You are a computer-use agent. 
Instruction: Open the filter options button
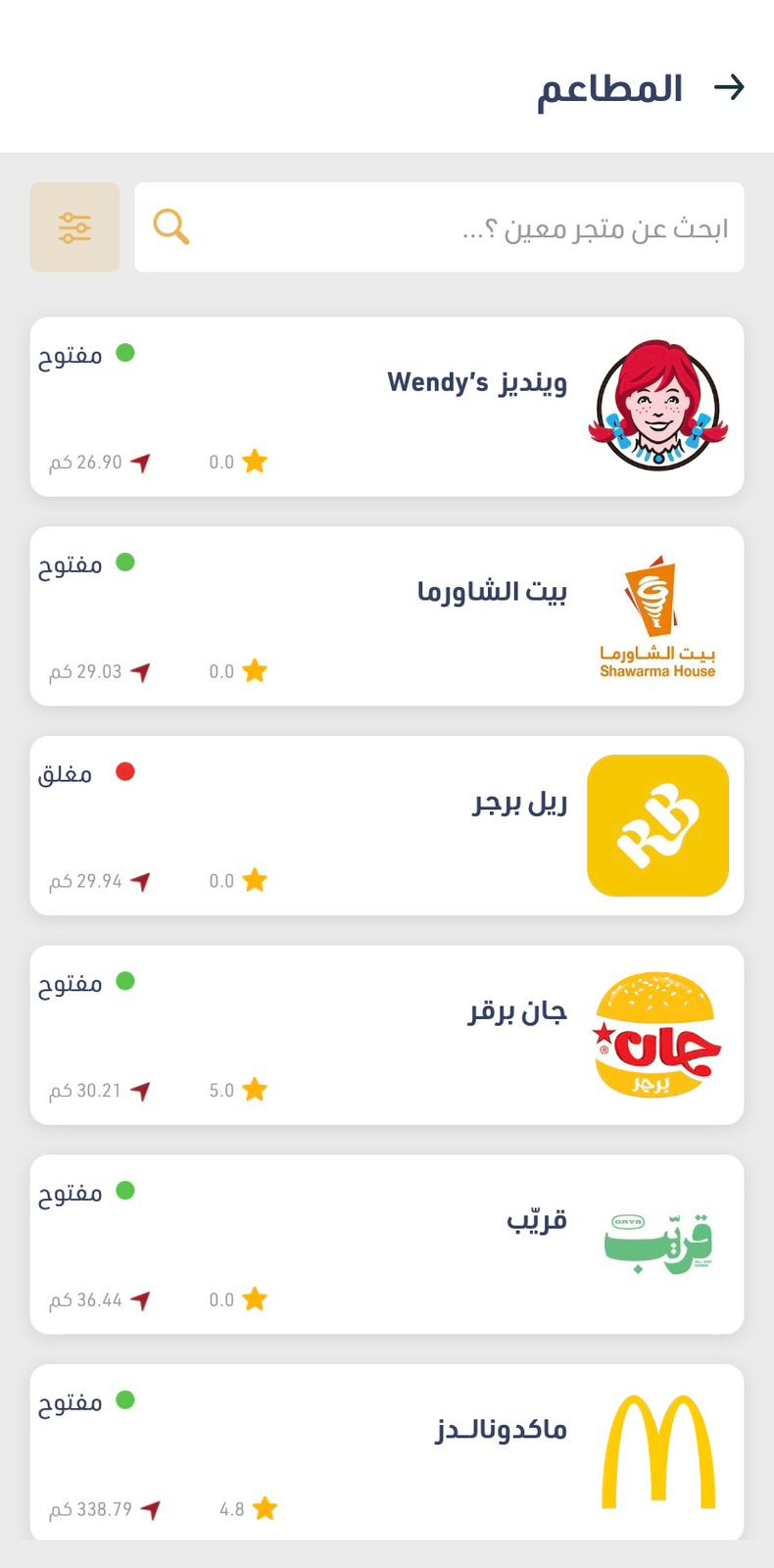pyautogui.click(x=74, y=227)
